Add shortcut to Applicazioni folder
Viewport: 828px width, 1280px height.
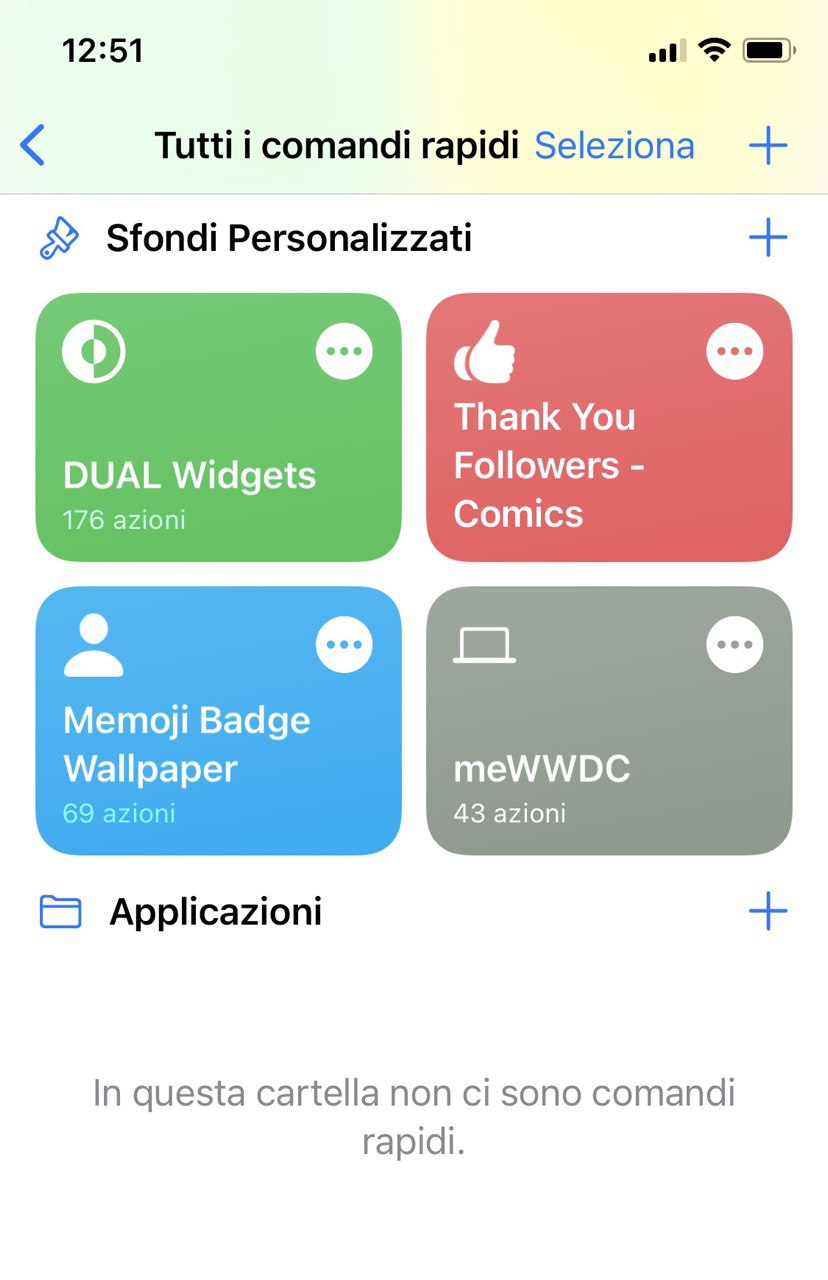pos(768,912)
